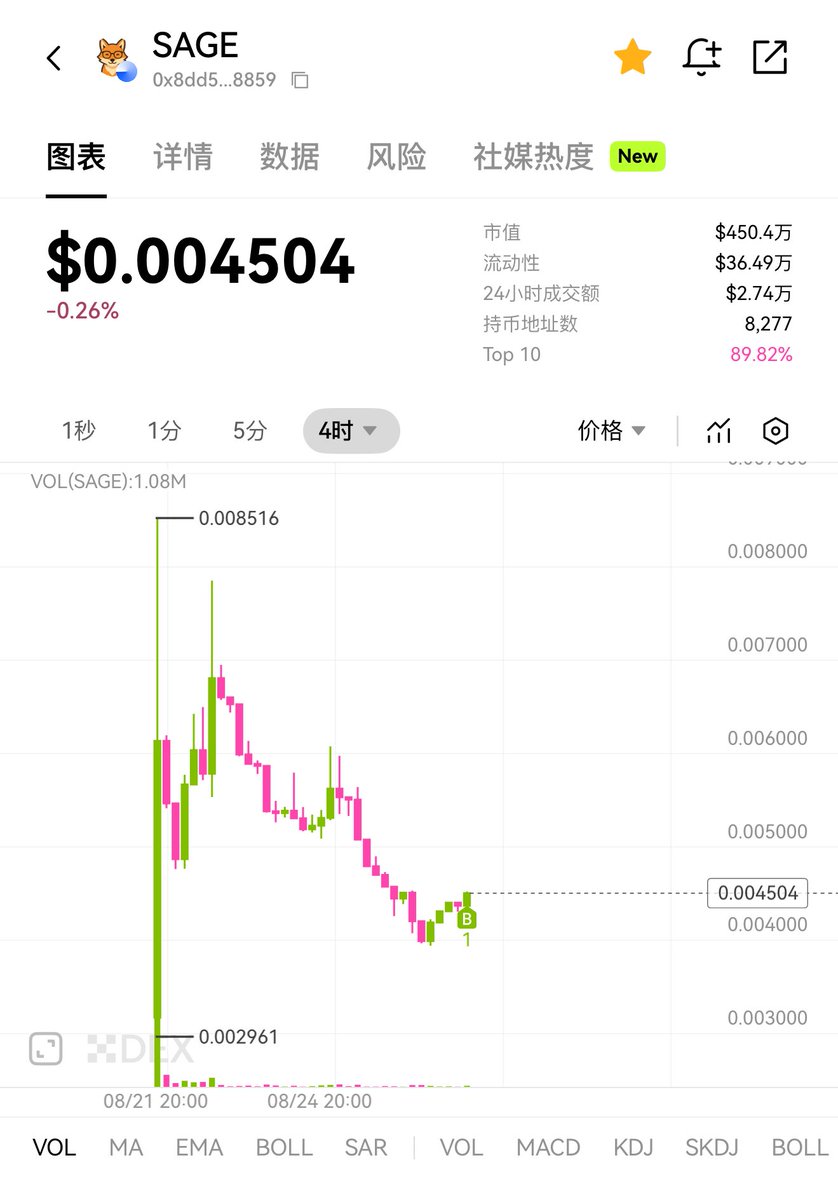Expand the 4时 interval dropdown
The image size is (838, 1200).
tap(350, 431)
